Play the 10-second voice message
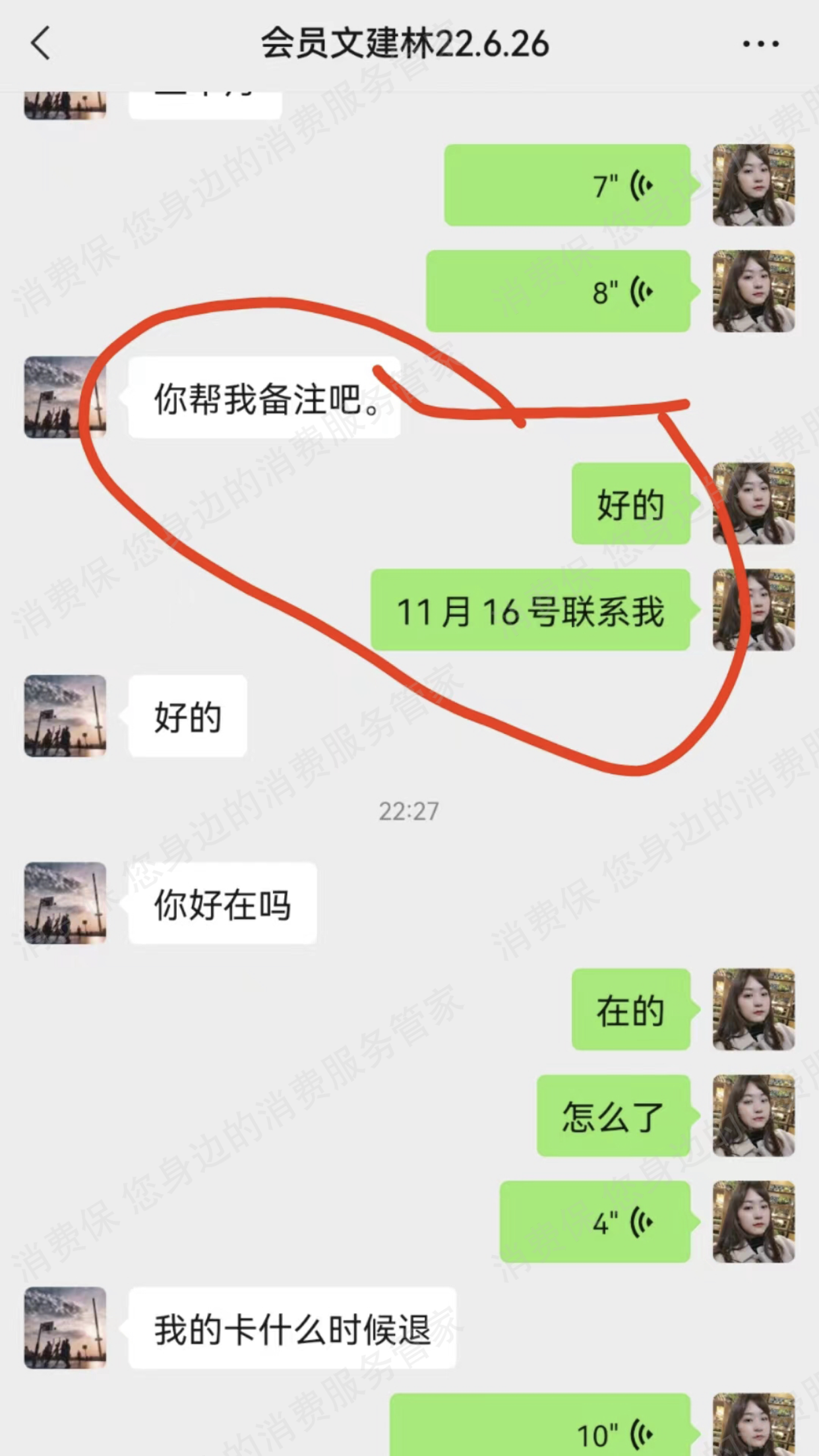The image size is (819, 1456). click(539, 1428)
